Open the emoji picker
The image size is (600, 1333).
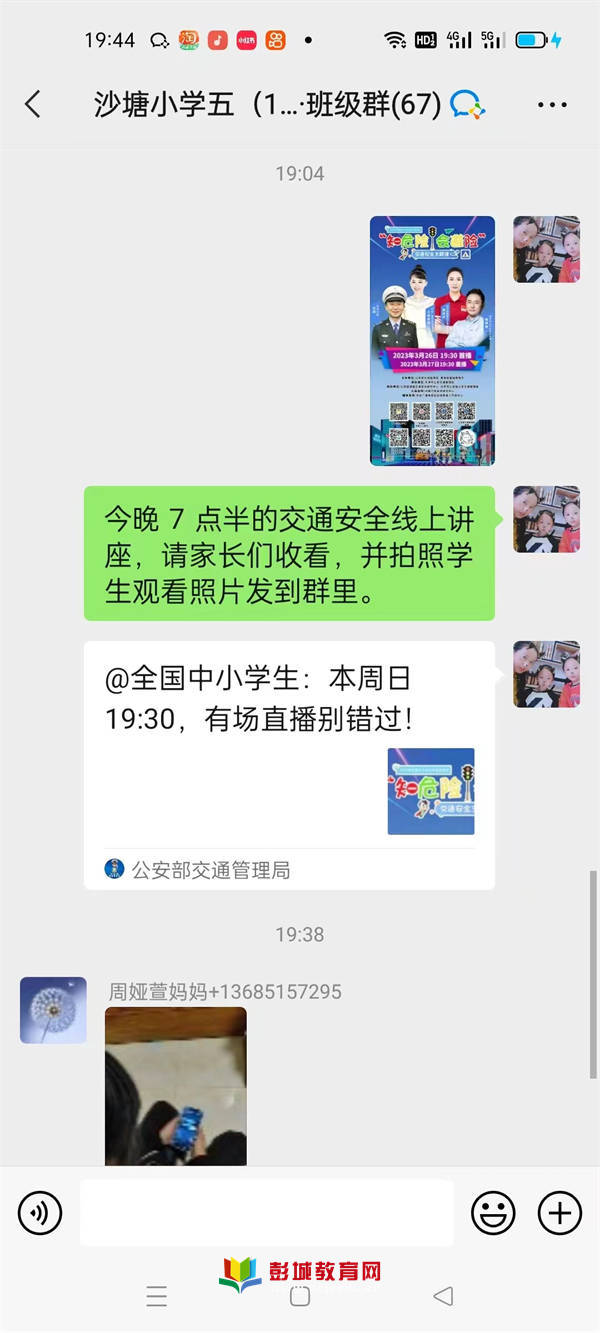493,1213
